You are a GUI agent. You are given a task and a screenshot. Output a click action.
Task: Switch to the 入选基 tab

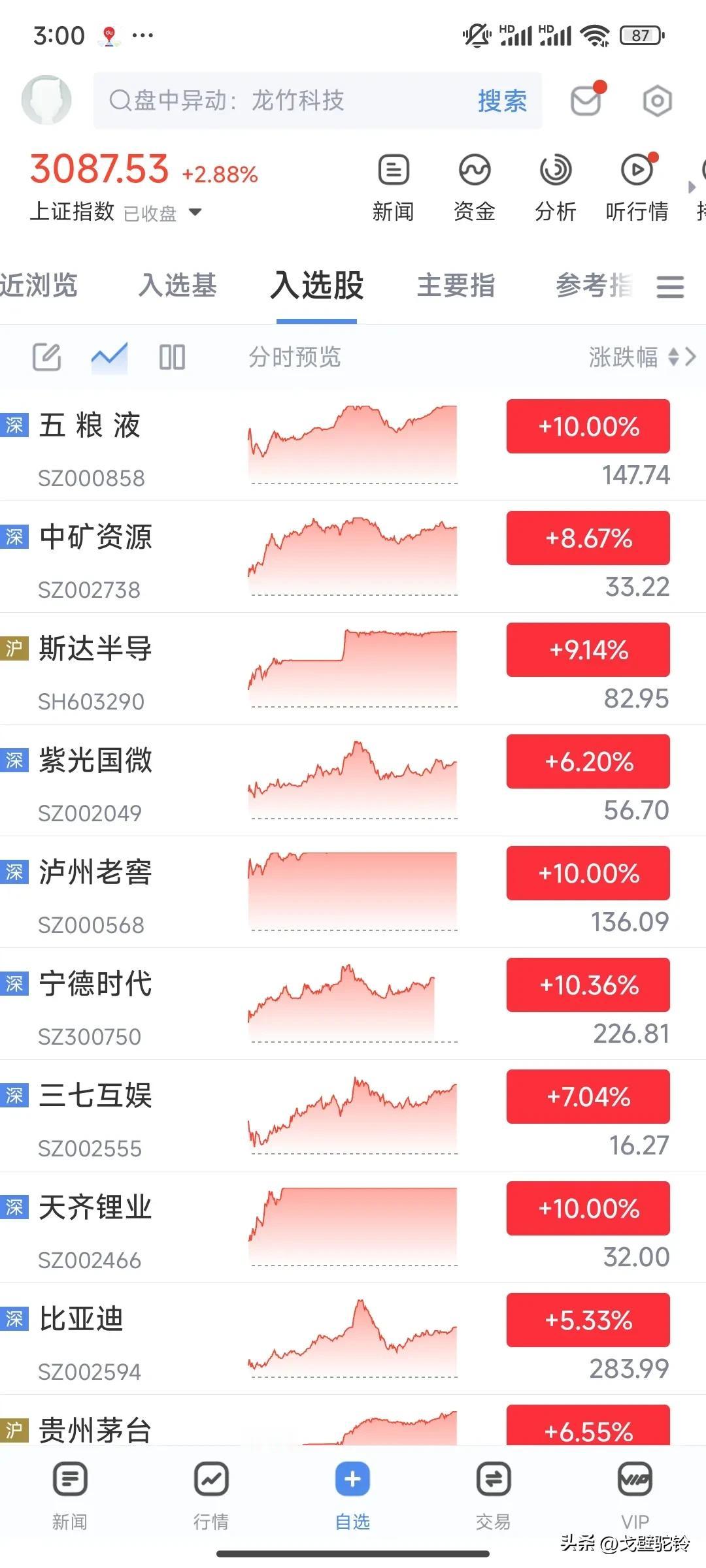coord(178,286)
